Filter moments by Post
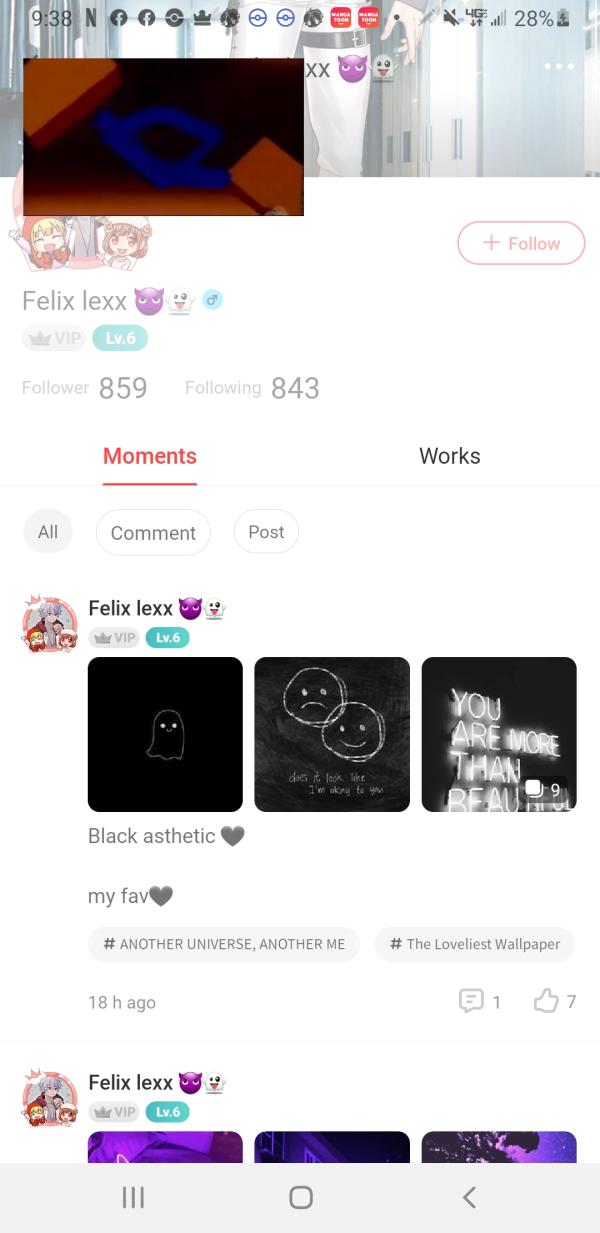600x1233 pixels. click(x=266, y=532)
